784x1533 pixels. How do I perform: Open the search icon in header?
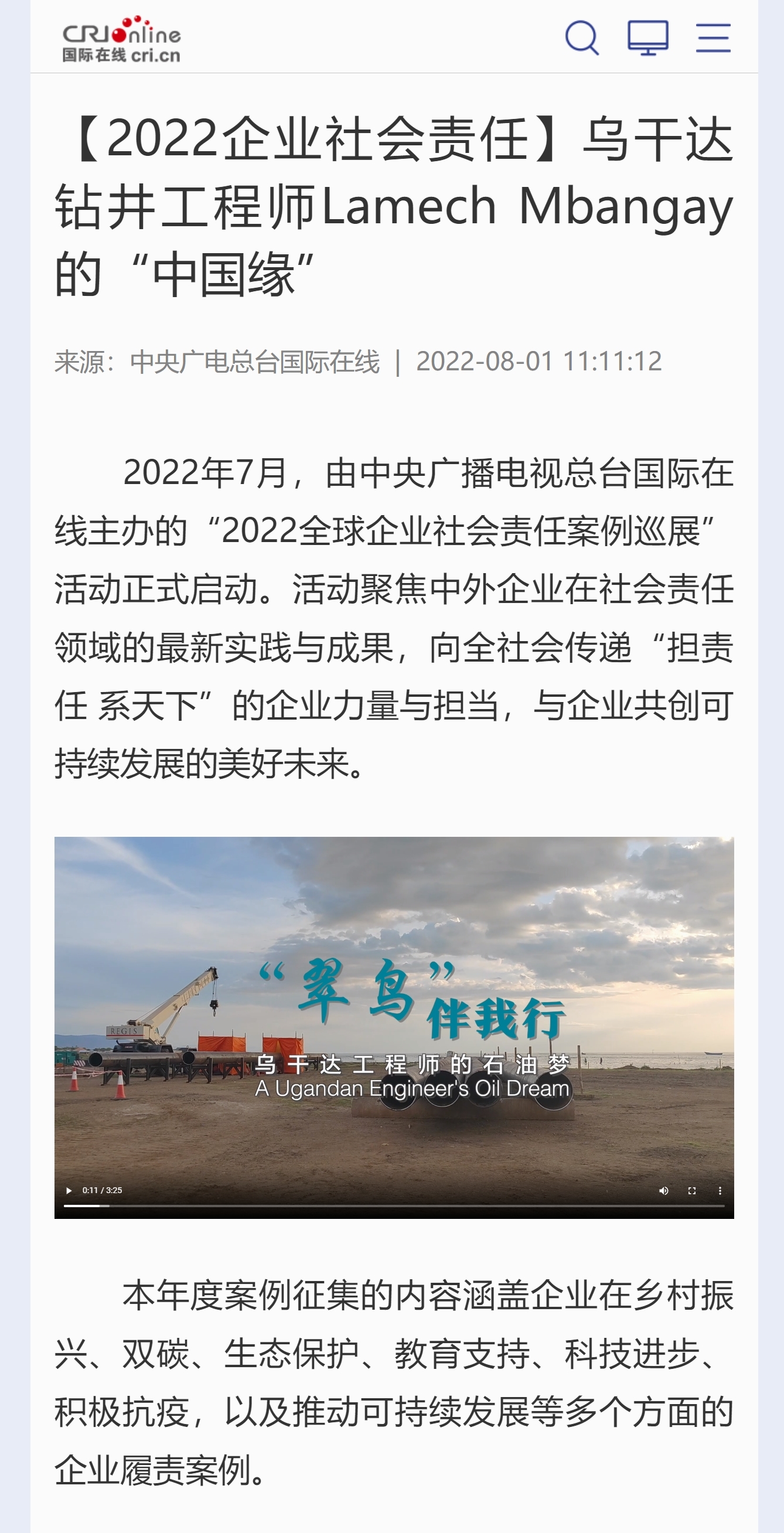tap(582, 38)
